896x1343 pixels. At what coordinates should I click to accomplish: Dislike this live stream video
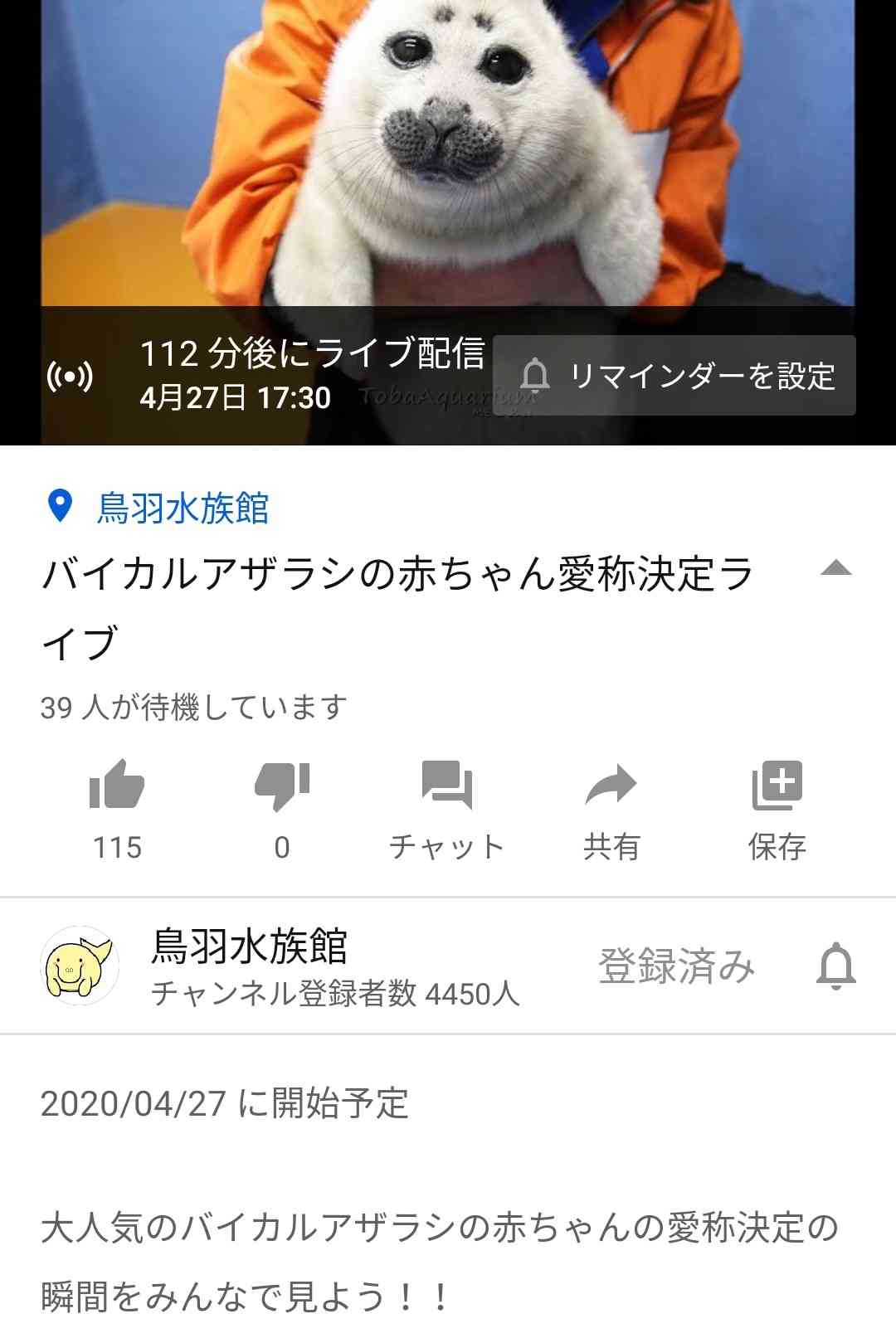click(x=282, y=786)
